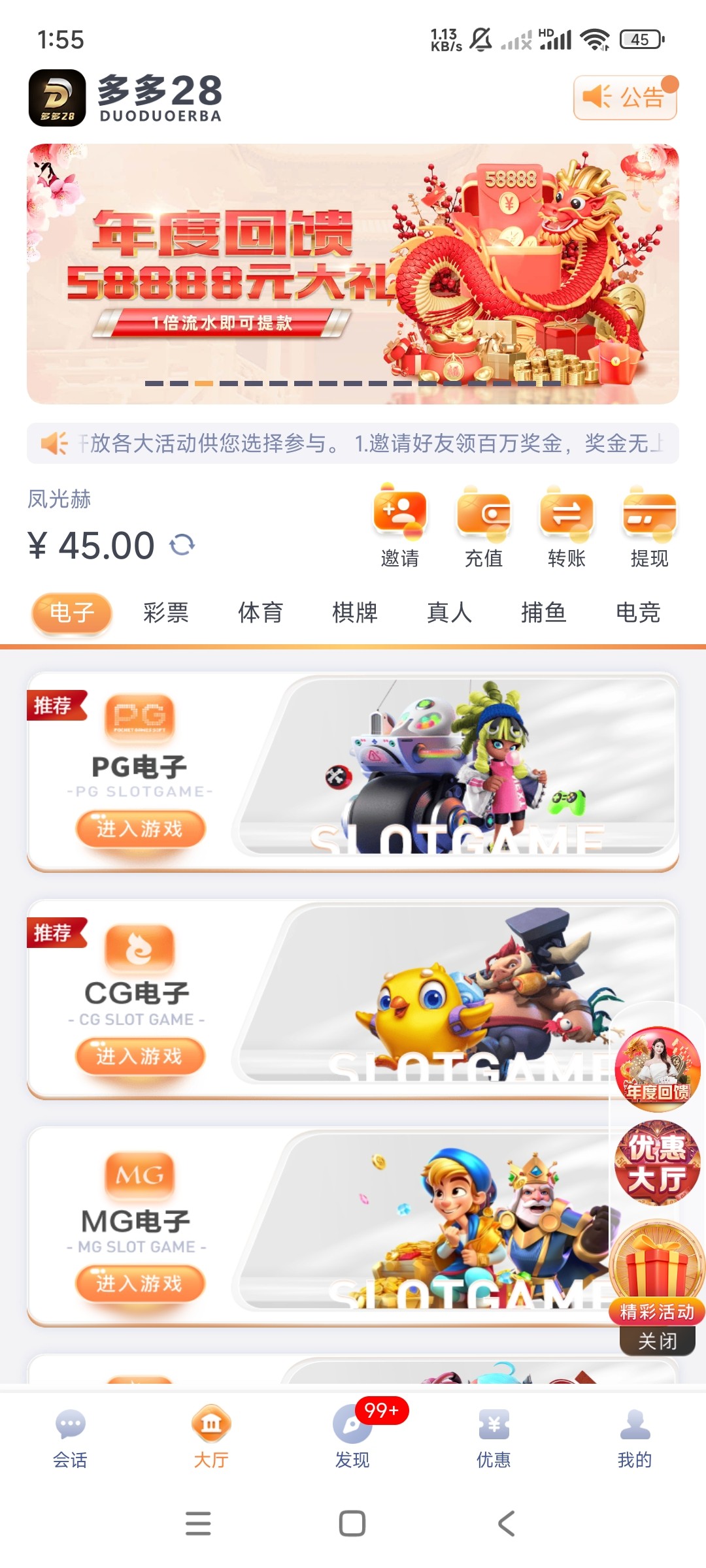This screenshot has width=706, height=1568.
Task: Open the 转账 transfer option
Action: [566, 526]
